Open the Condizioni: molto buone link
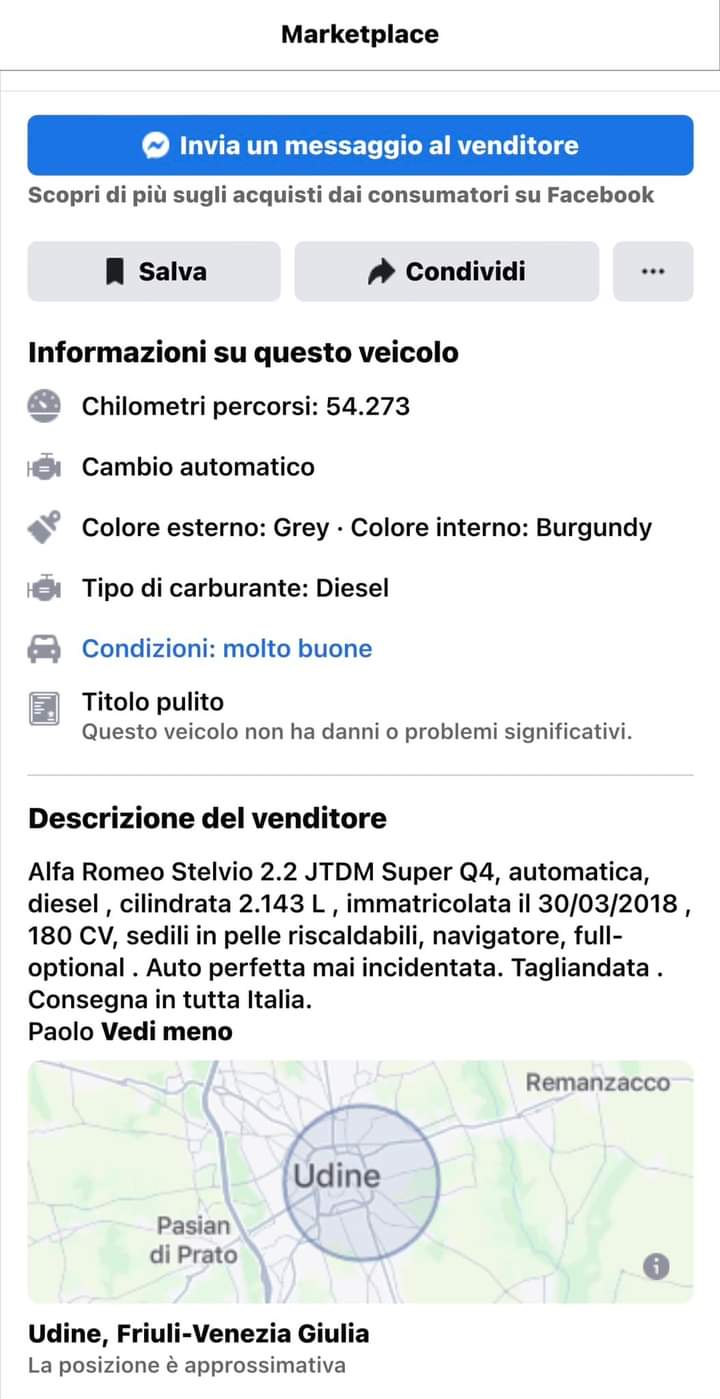 227,648
